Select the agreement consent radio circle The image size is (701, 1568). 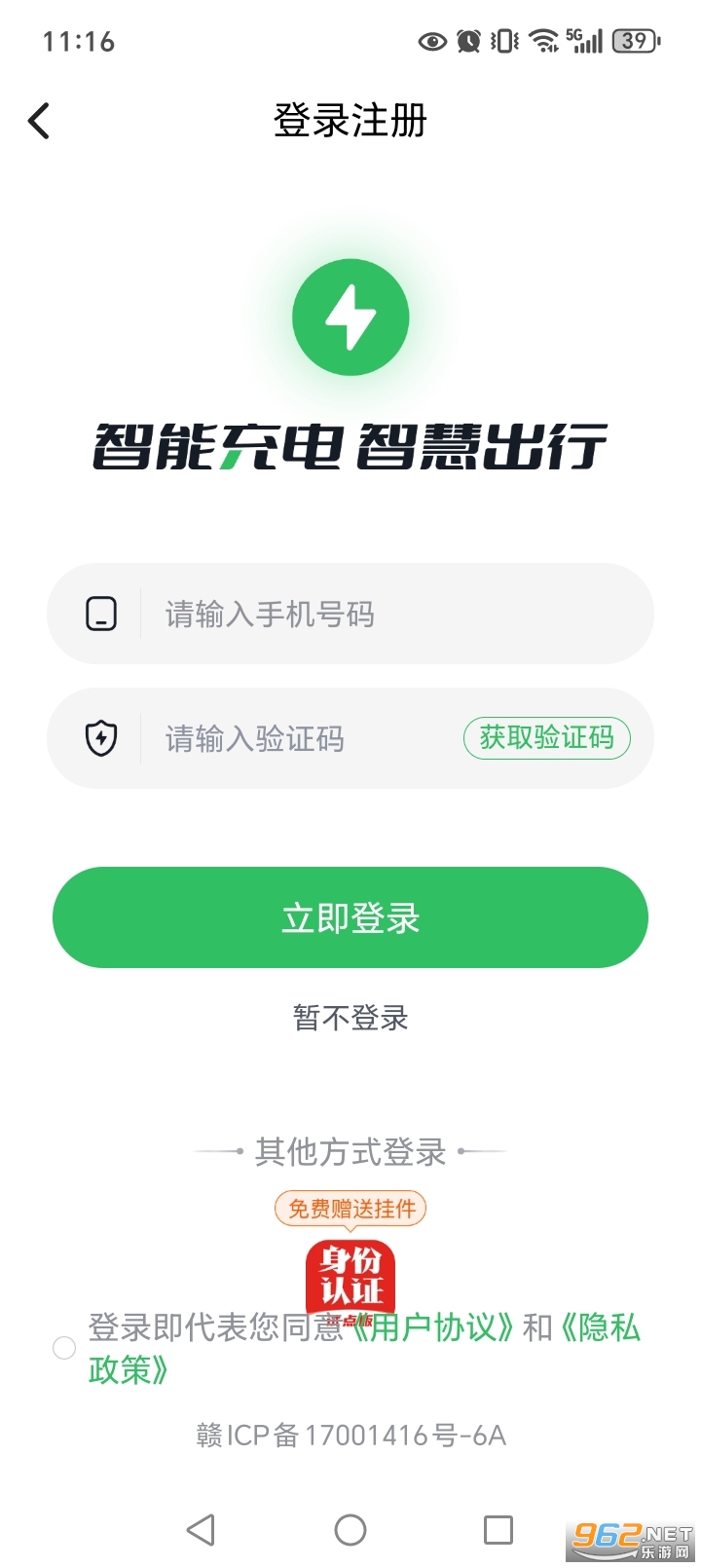pyautogui.click(x=64, y=1349)
